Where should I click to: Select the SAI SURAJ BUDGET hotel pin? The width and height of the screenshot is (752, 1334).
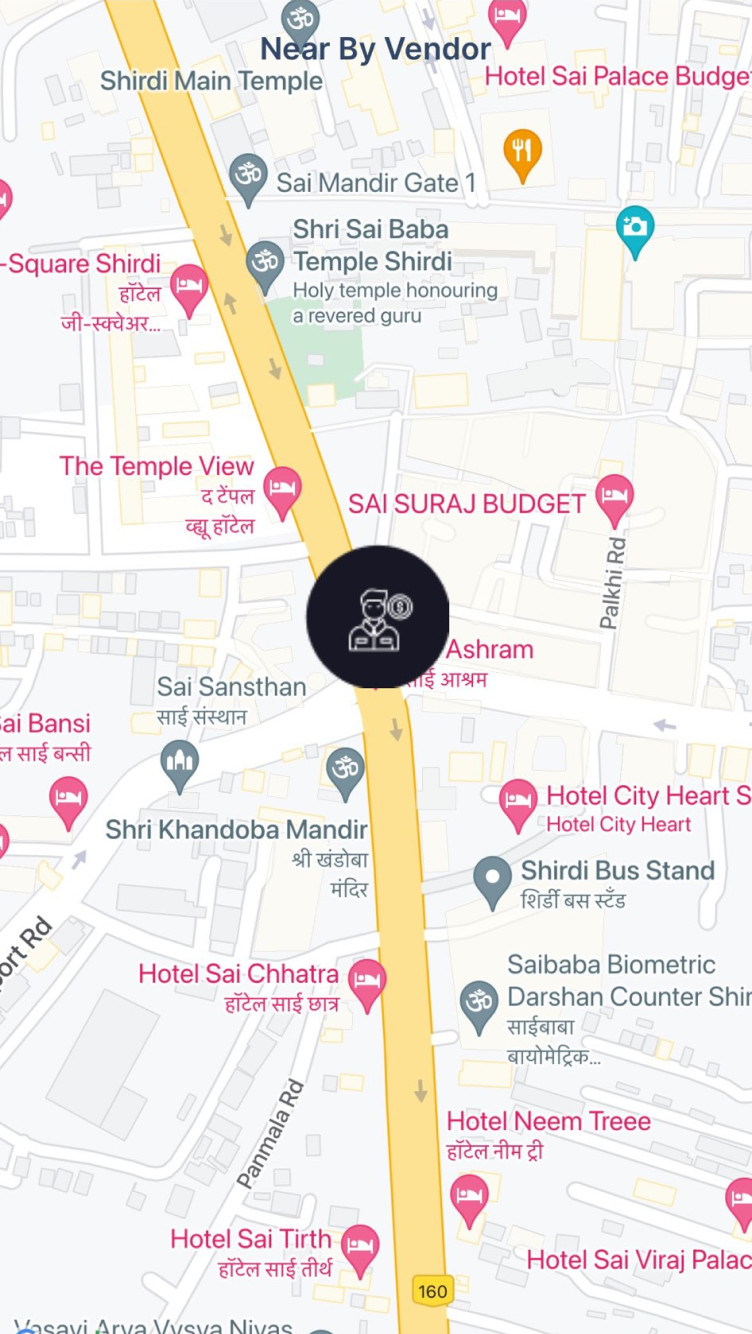click(614, 498)
